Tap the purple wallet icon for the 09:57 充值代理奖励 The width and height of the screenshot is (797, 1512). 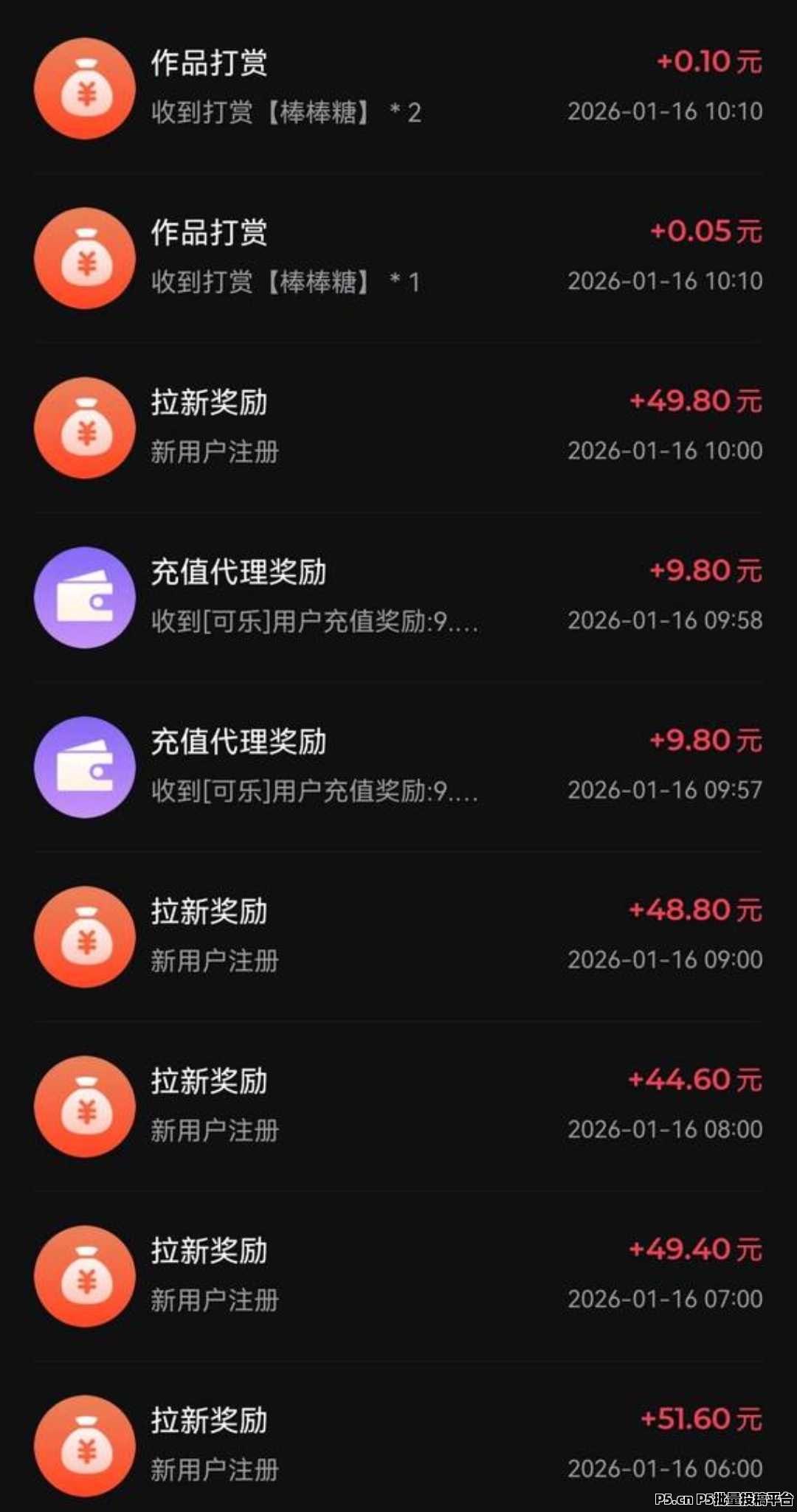[85, 767]
